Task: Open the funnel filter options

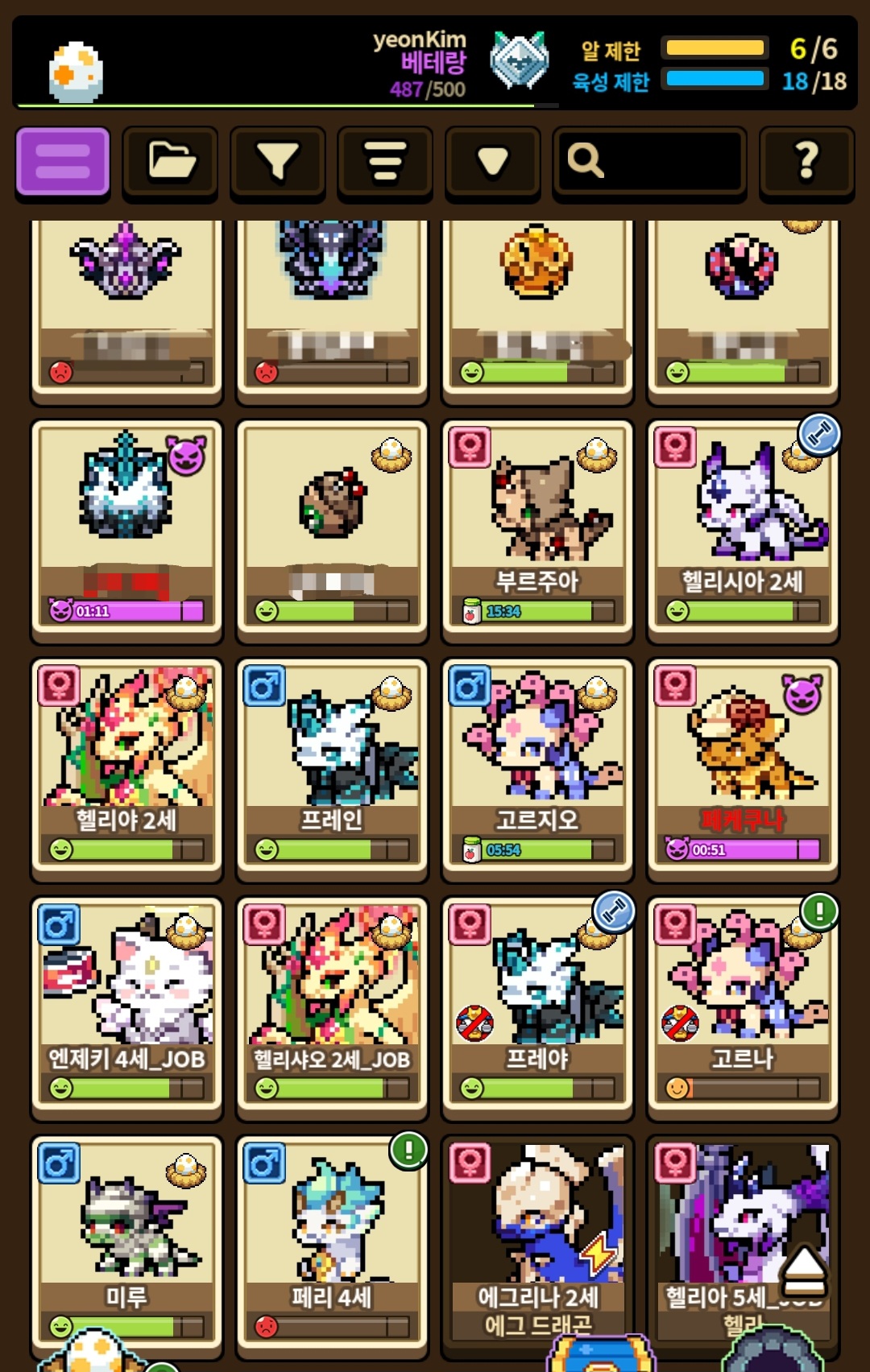Action: (x=278, y=161)
